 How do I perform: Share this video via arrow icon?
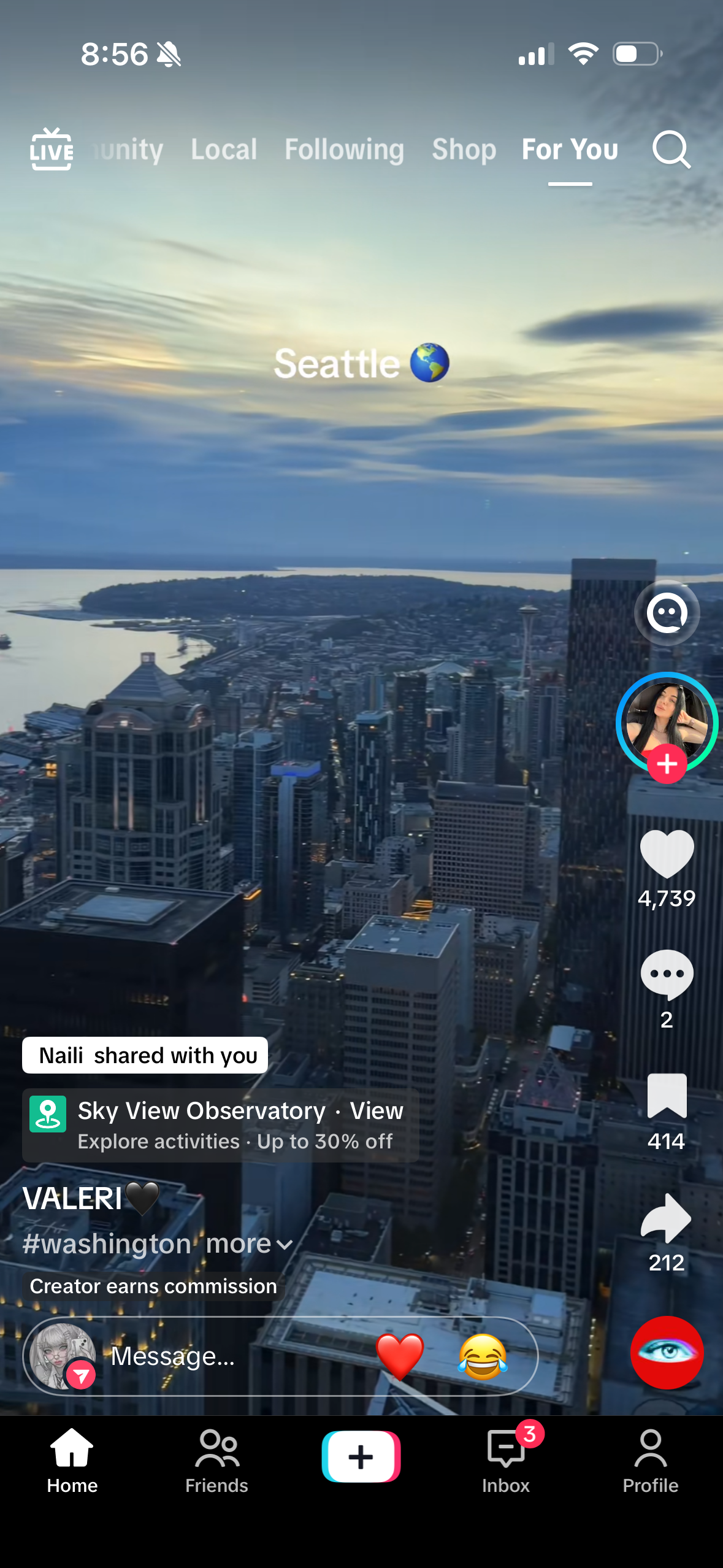[667, 1218]
